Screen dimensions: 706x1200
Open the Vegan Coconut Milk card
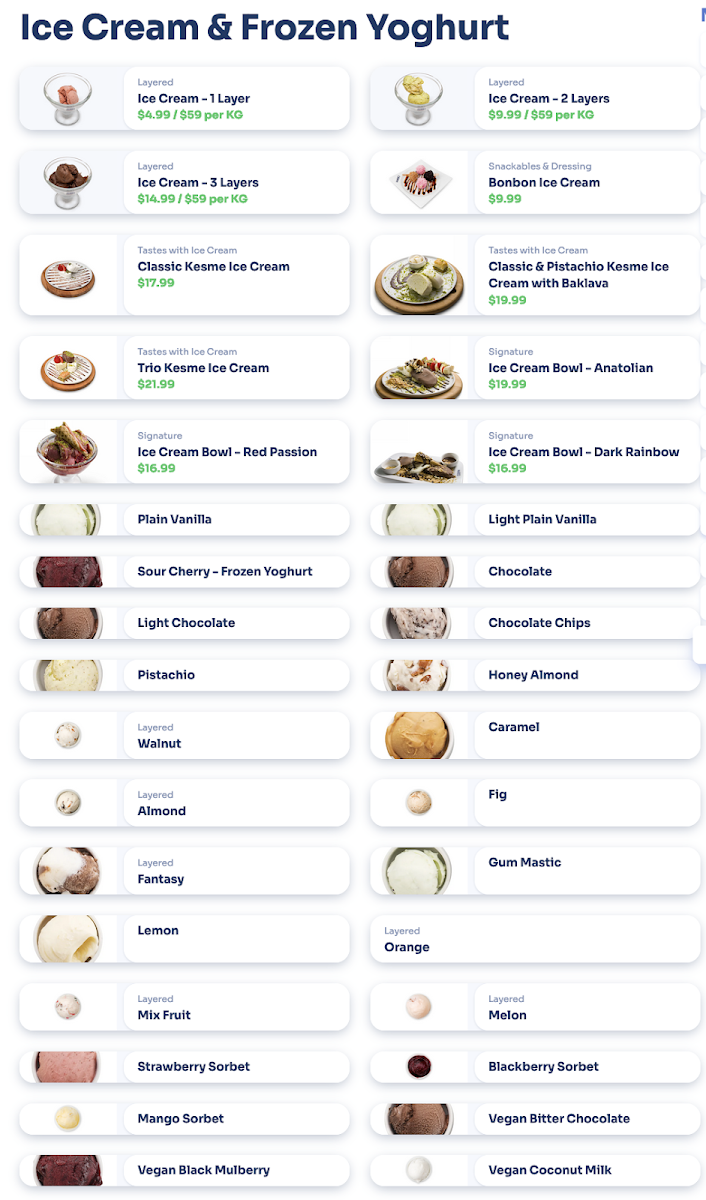coord(535,1170)
